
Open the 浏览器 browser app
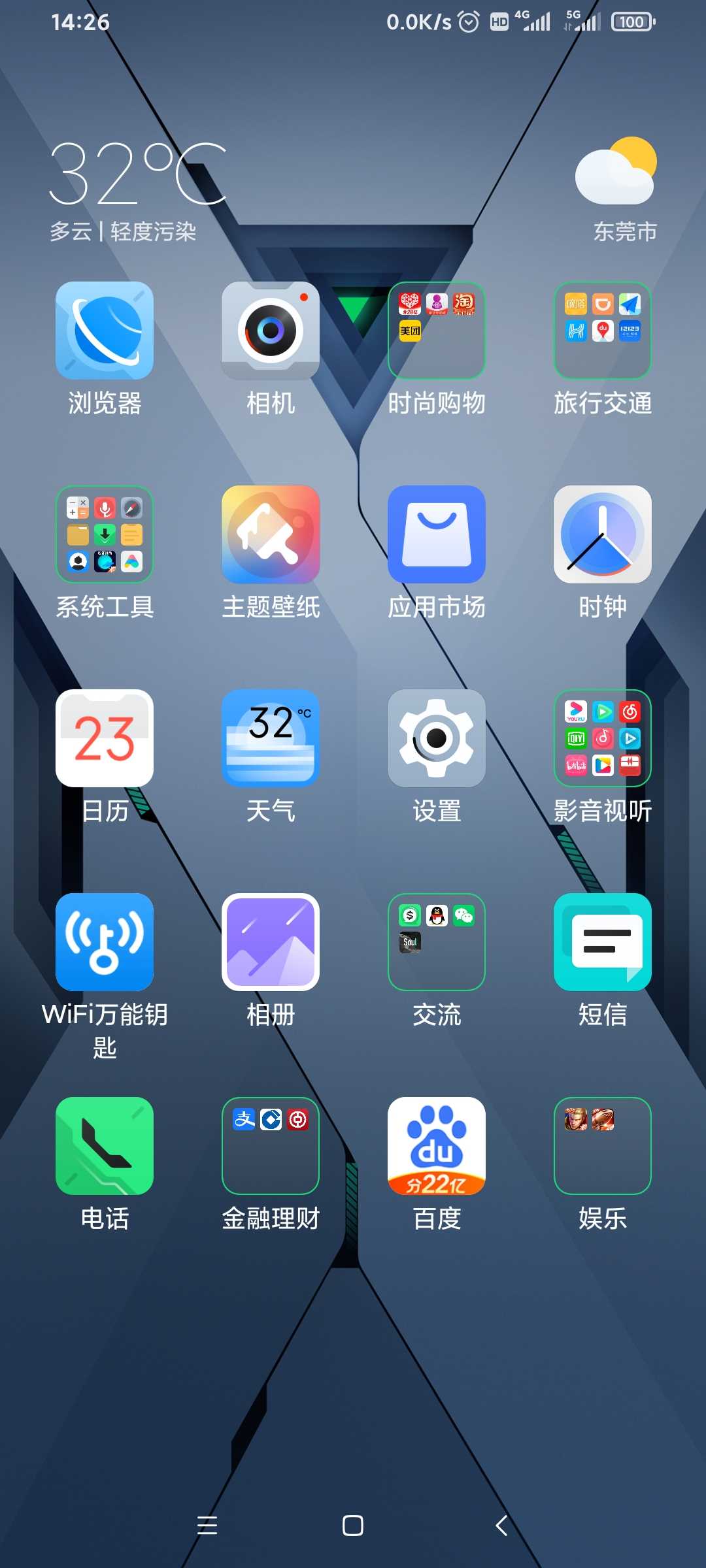pos(105,331)
